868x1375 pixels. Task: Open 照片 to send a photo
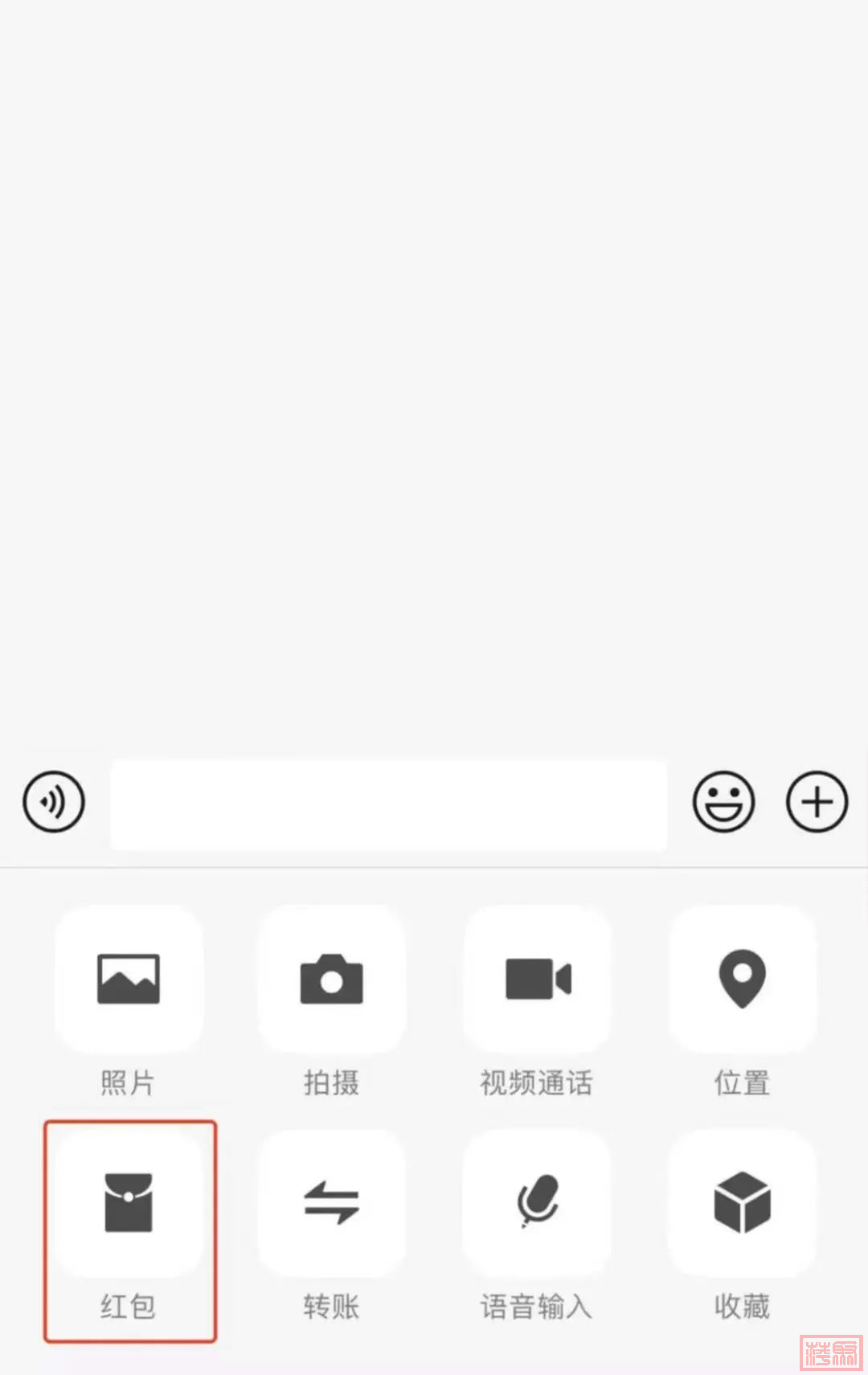pos(129,979)
